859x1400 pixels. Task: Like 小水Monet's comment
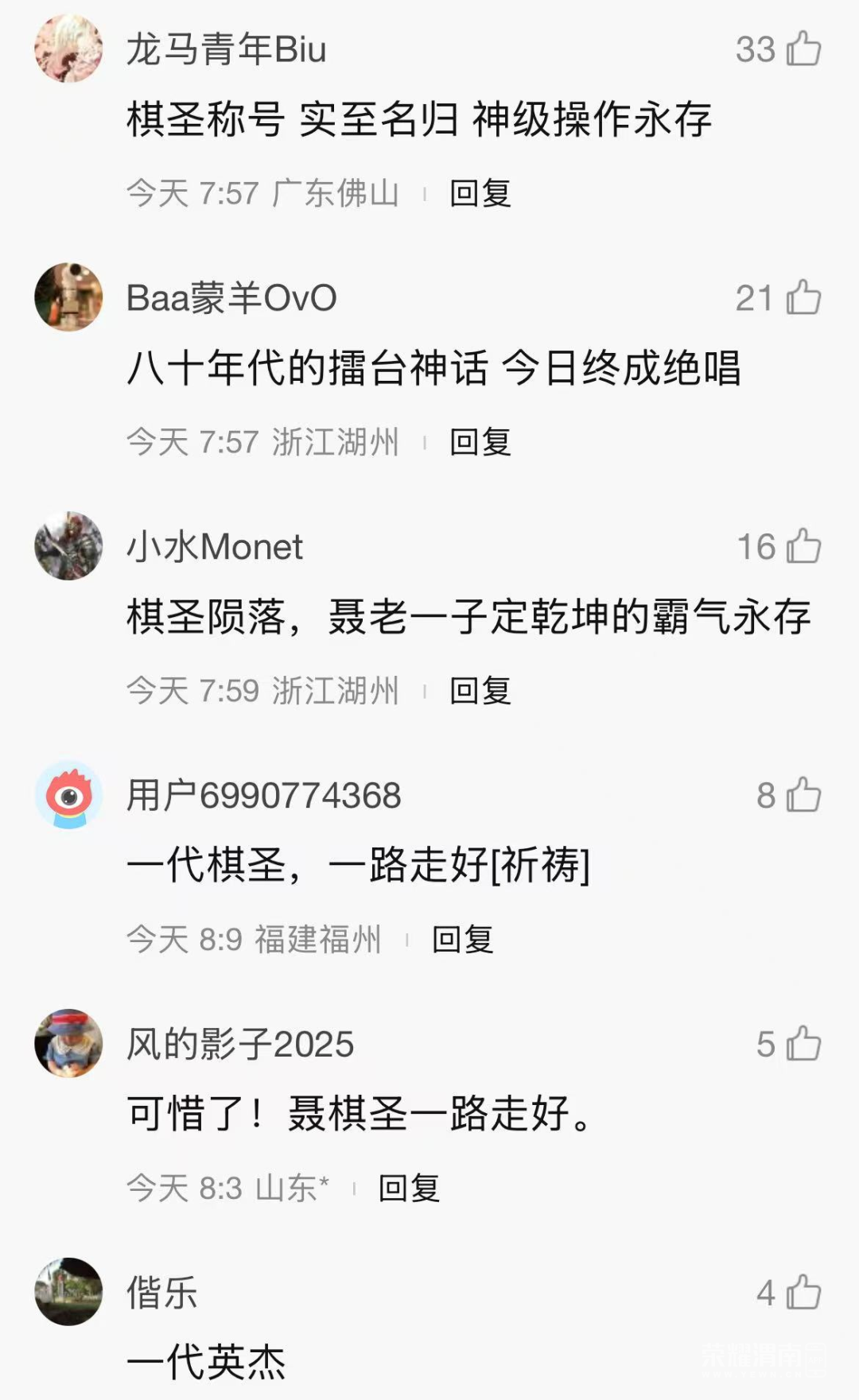pyautogui.click(x=803, y=547)
